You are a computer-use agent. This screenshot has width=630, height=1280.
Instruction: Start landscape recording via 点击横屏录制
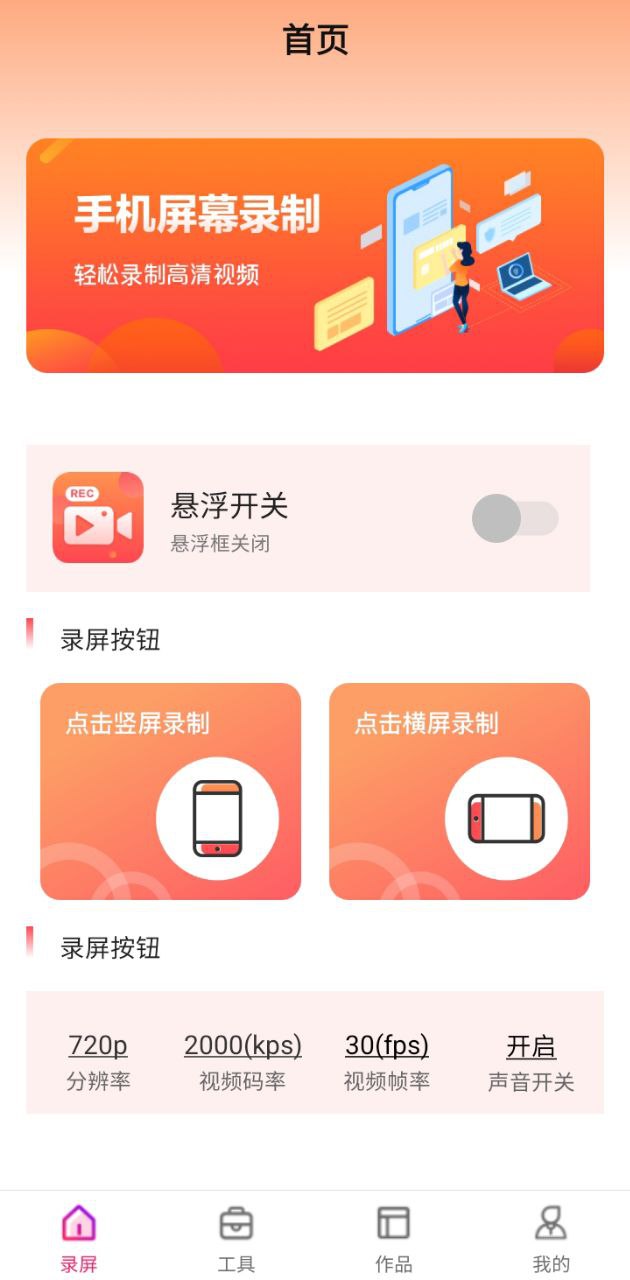pyautogui.click(x=459, y=791)
